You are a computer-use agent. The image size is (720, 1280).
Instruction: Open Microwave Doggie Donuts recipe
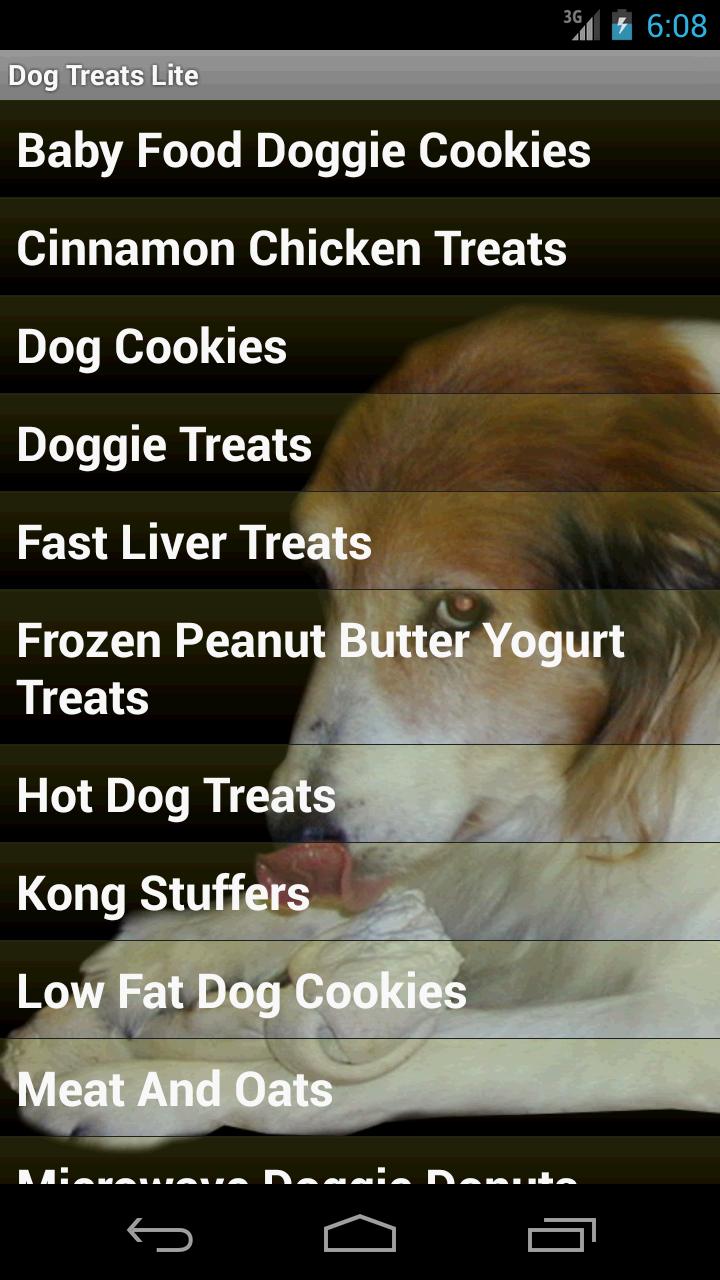pos(298,1167)
